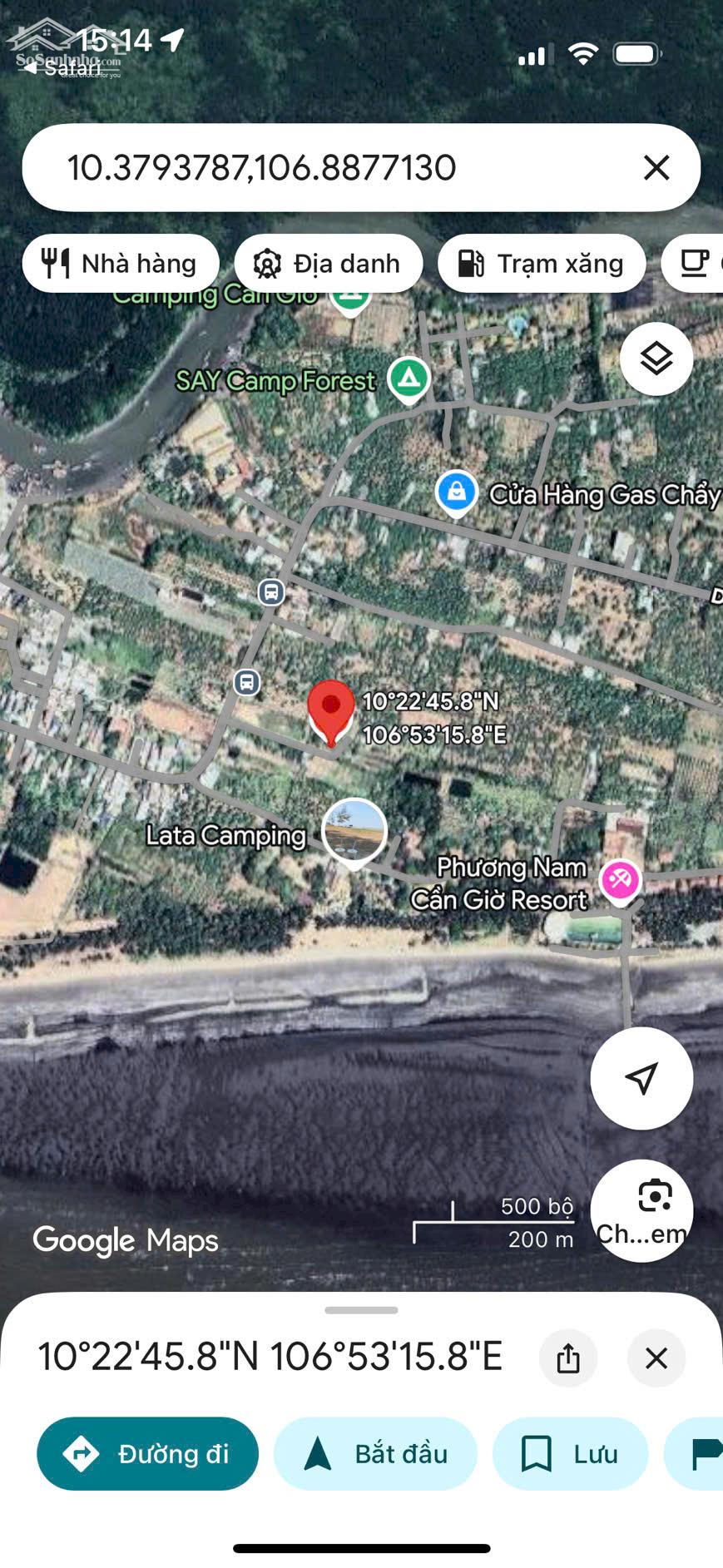Clear the search box text
723x1568 pixels.
coord(656,168)
